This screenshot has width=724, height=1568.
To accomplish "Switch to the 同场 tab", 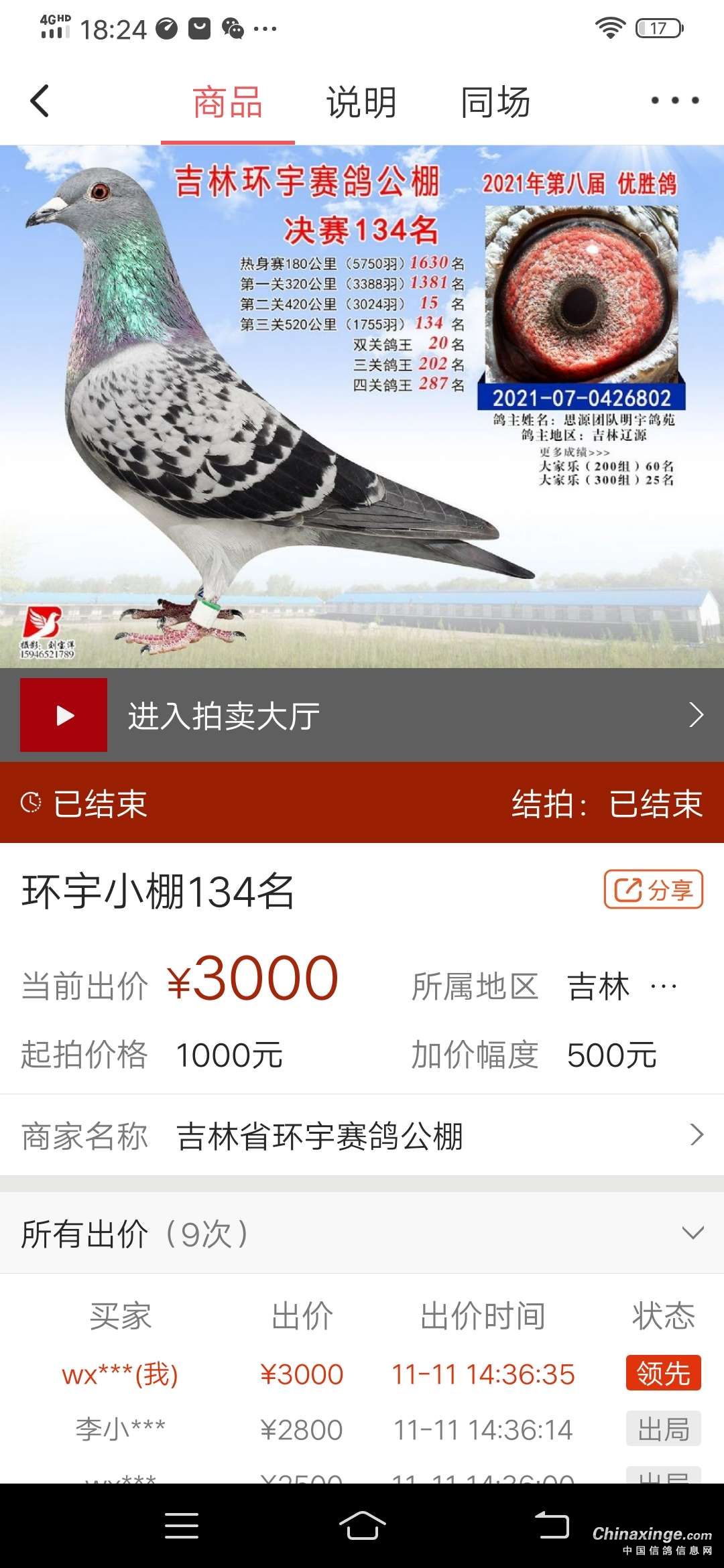I will (x=495, y=103).
